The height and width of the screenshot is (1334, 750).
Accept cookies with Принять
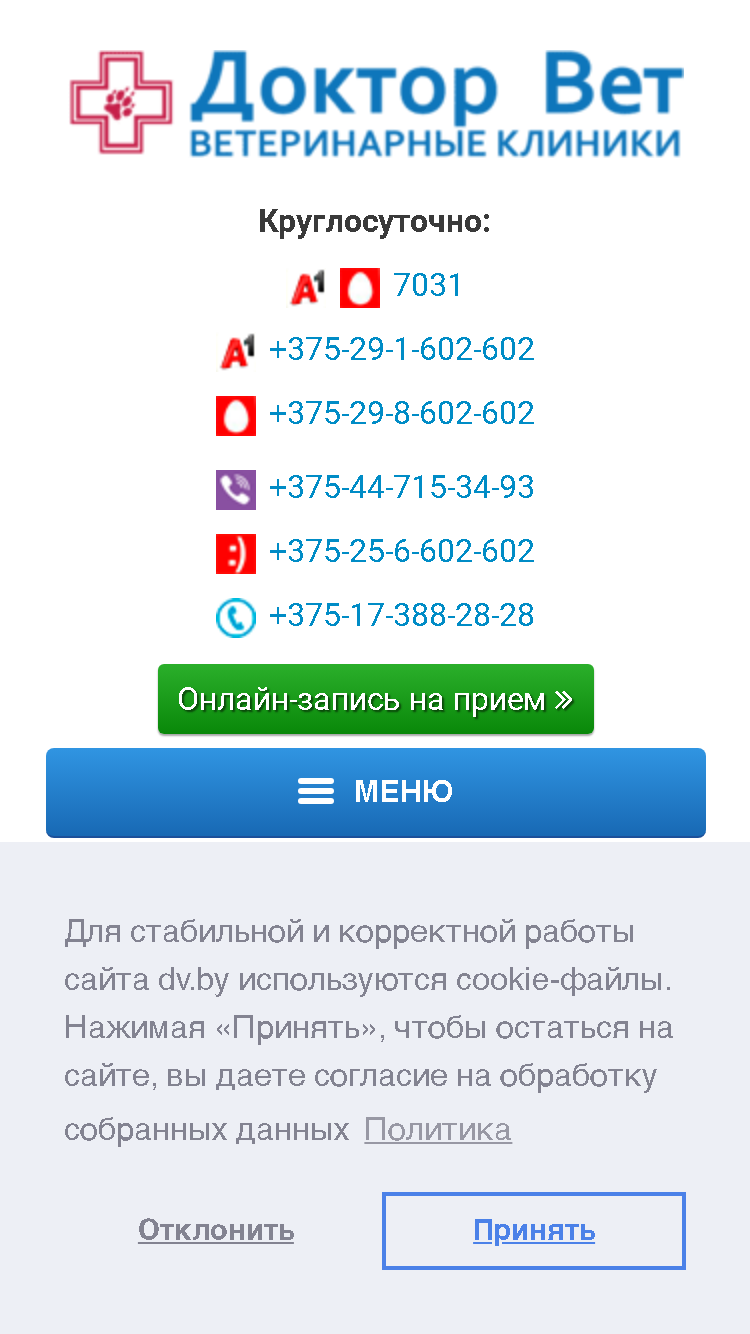point(534,1231)
